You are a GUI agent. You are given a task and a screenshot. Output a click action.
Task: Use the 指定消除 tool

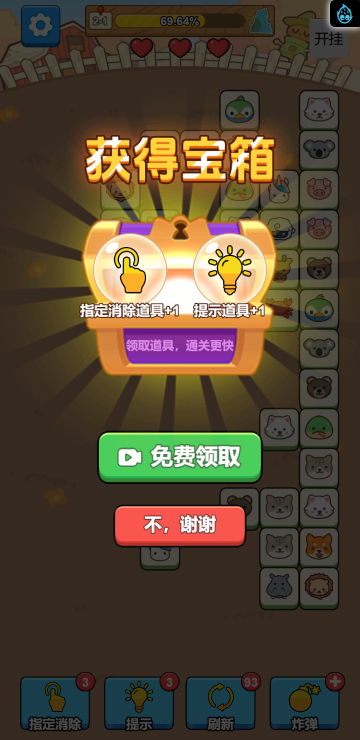point(55,704)
